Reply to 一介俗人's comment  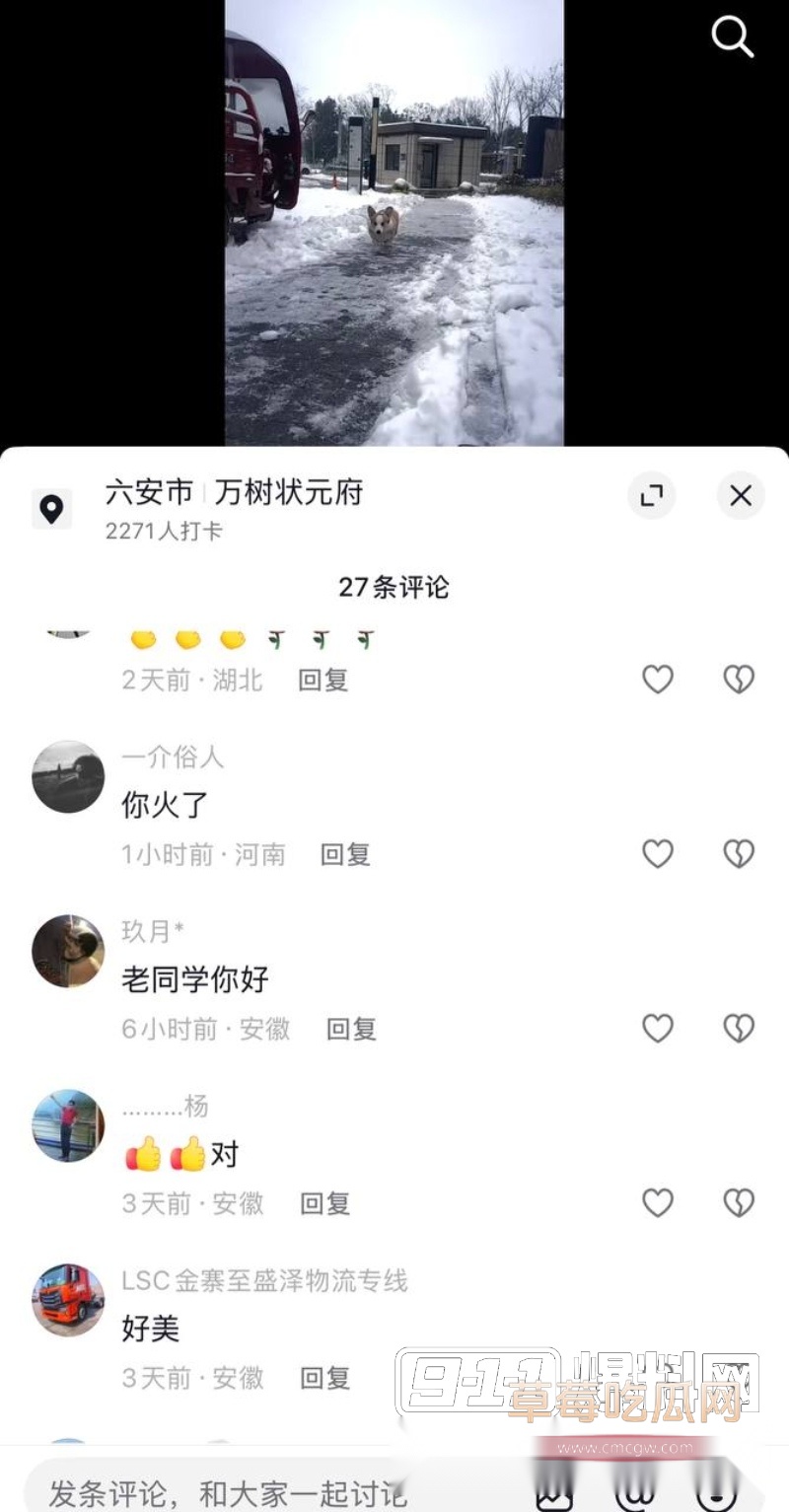345,854
